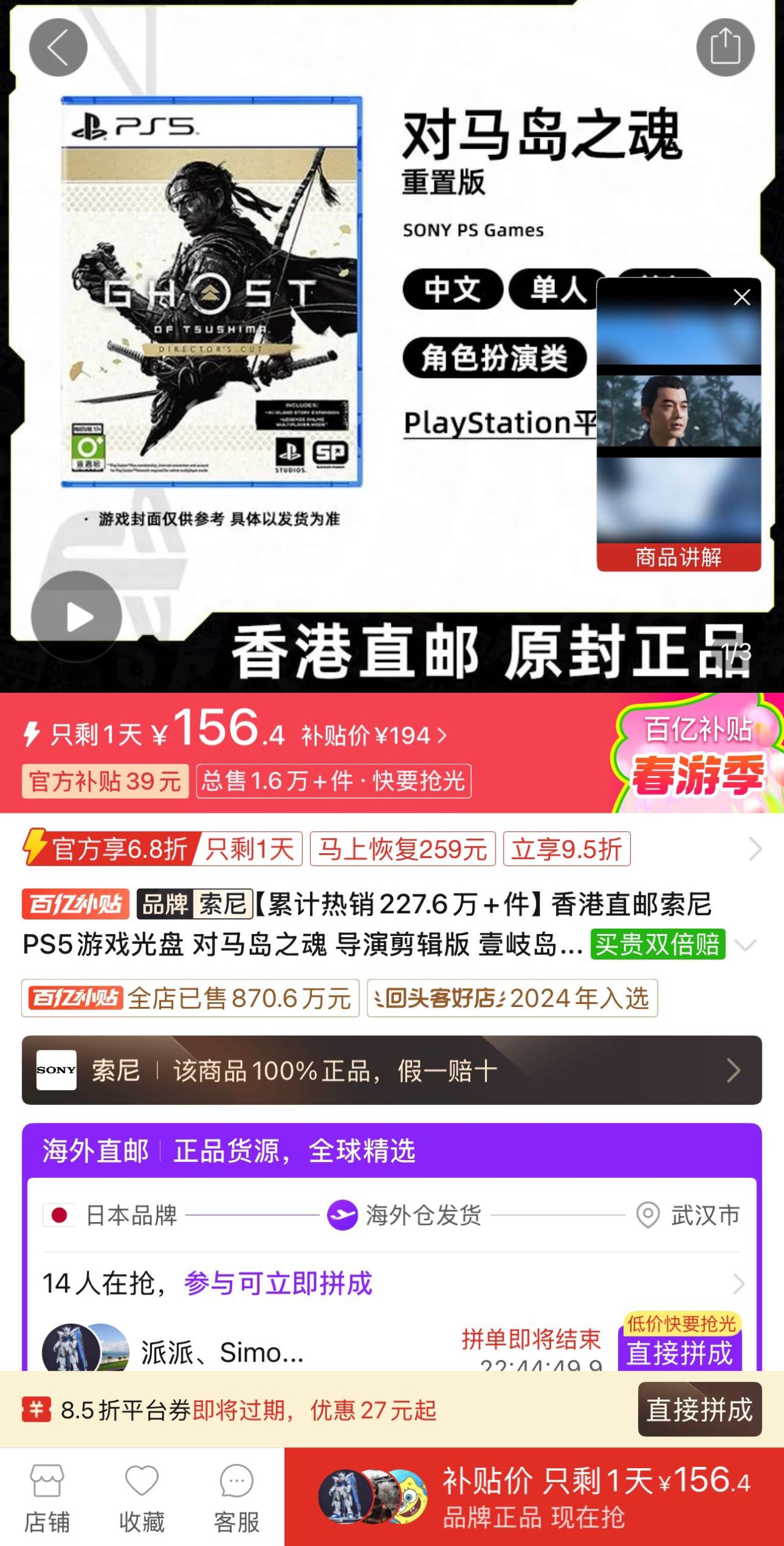
Task: Play the product video
Action: point(77,616)
